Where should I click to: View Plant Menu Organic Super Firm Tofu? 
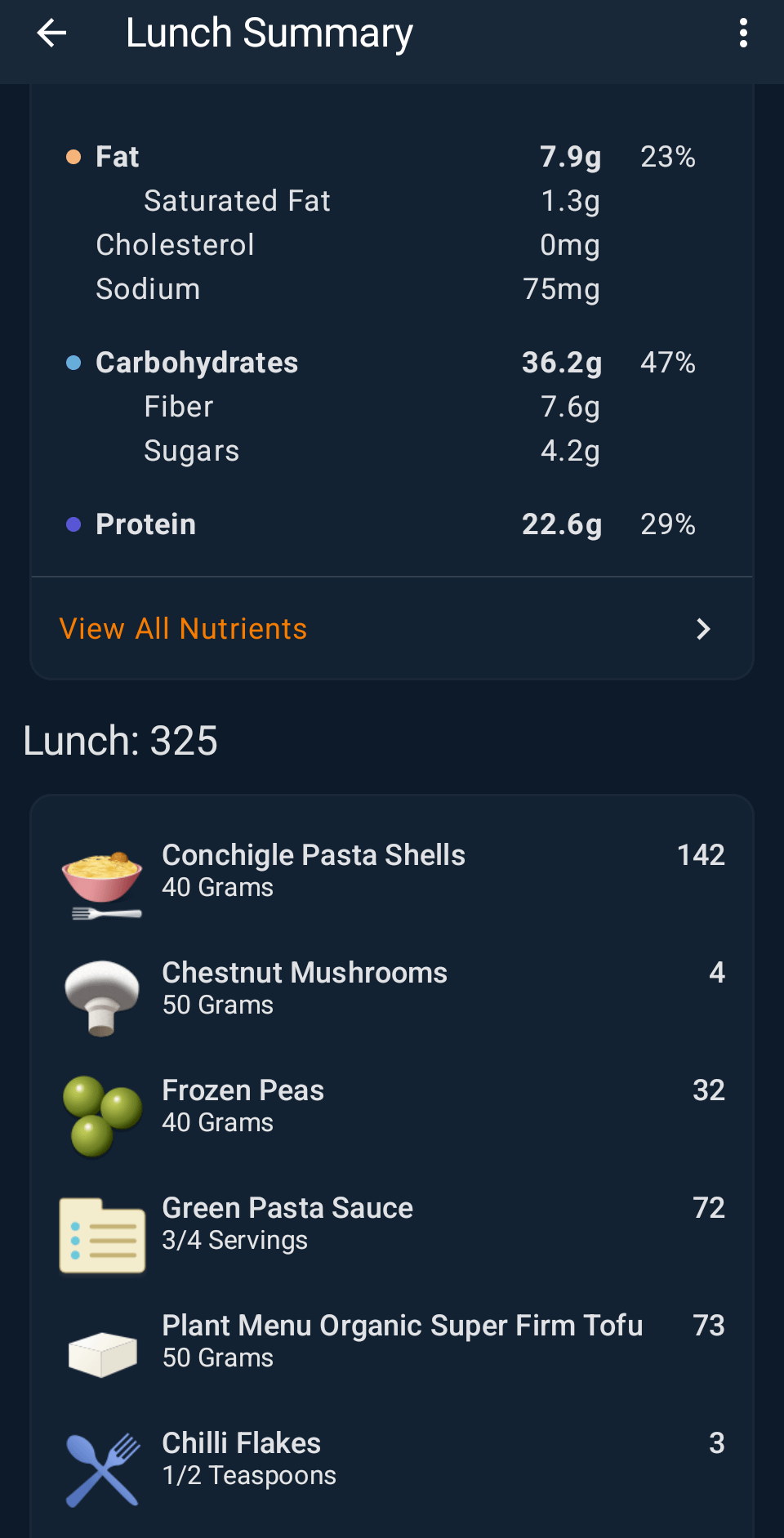click(392, 1341)
